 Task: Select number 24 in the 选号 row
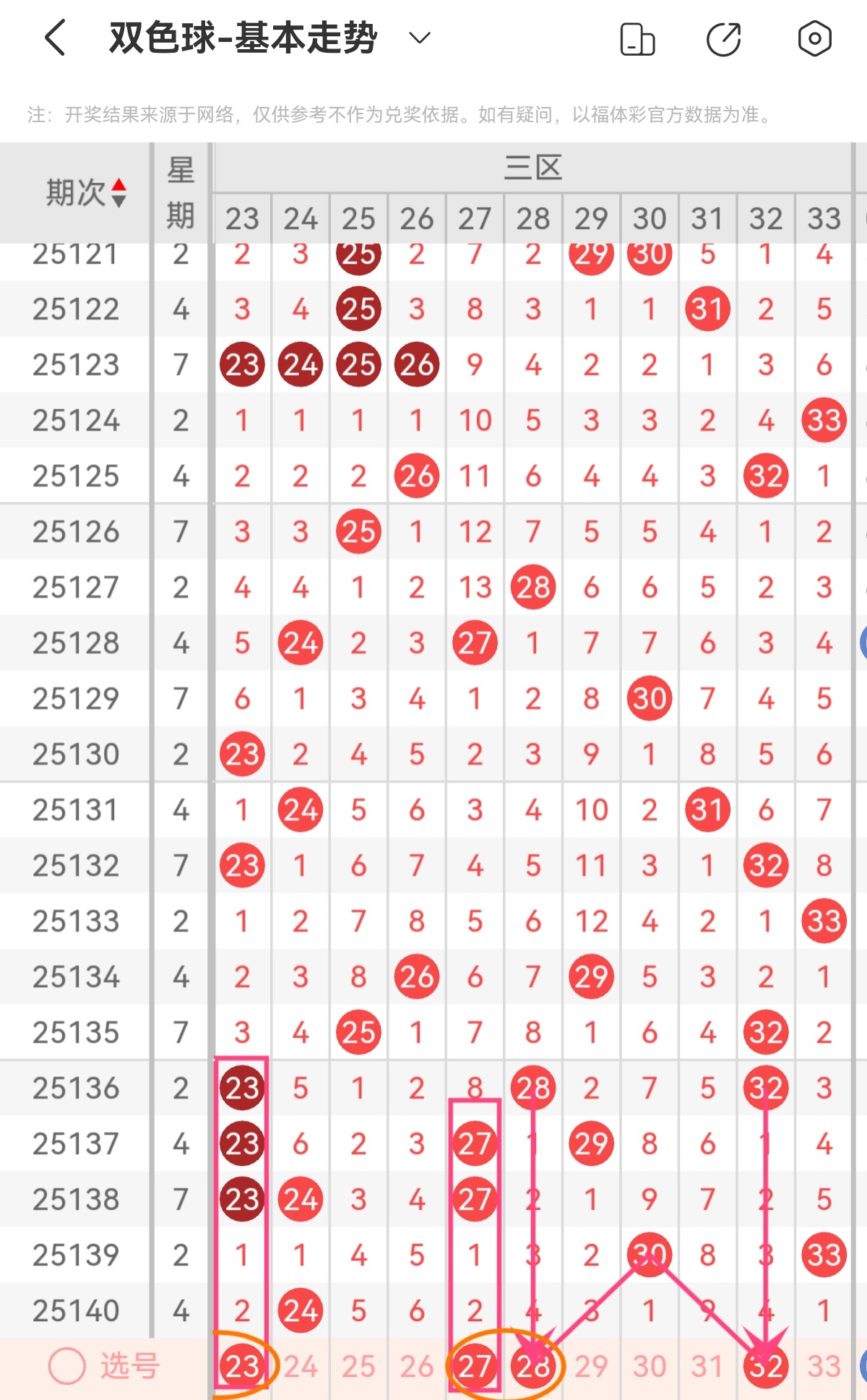(301, 1366)
